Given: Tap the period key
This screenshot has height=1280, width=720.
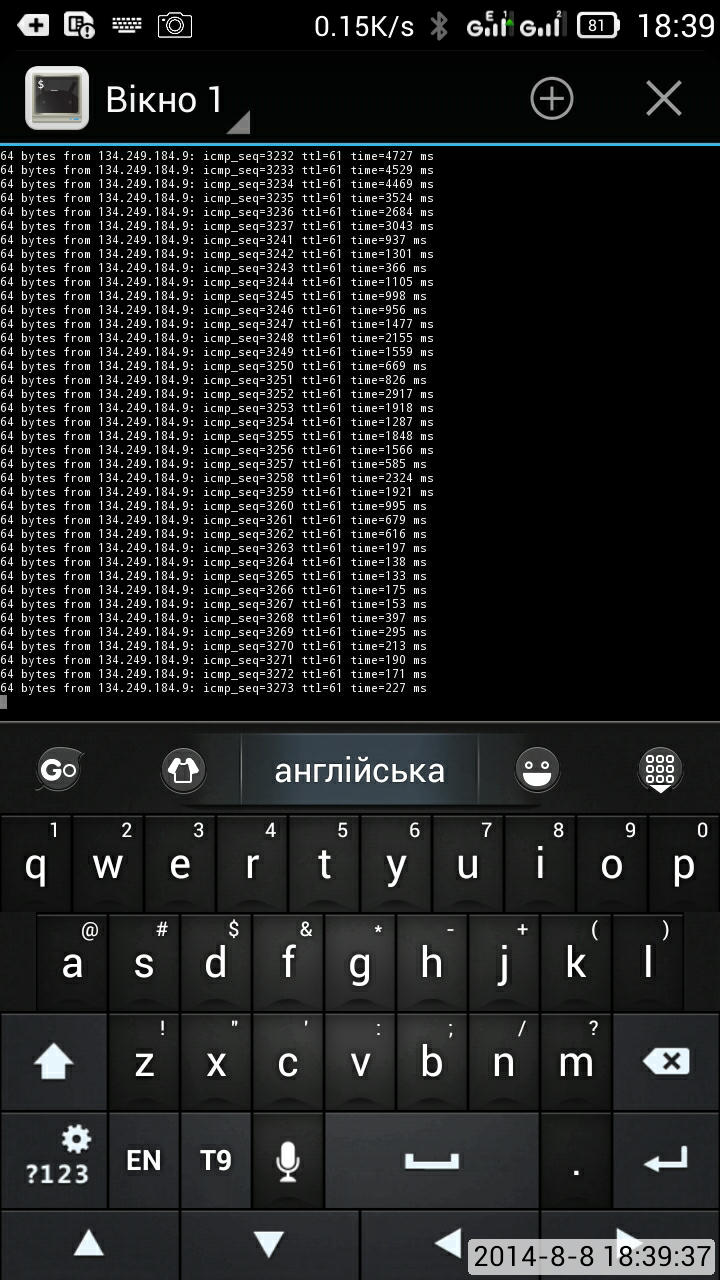Looking at the screenshot, I should coord(576,1160).
